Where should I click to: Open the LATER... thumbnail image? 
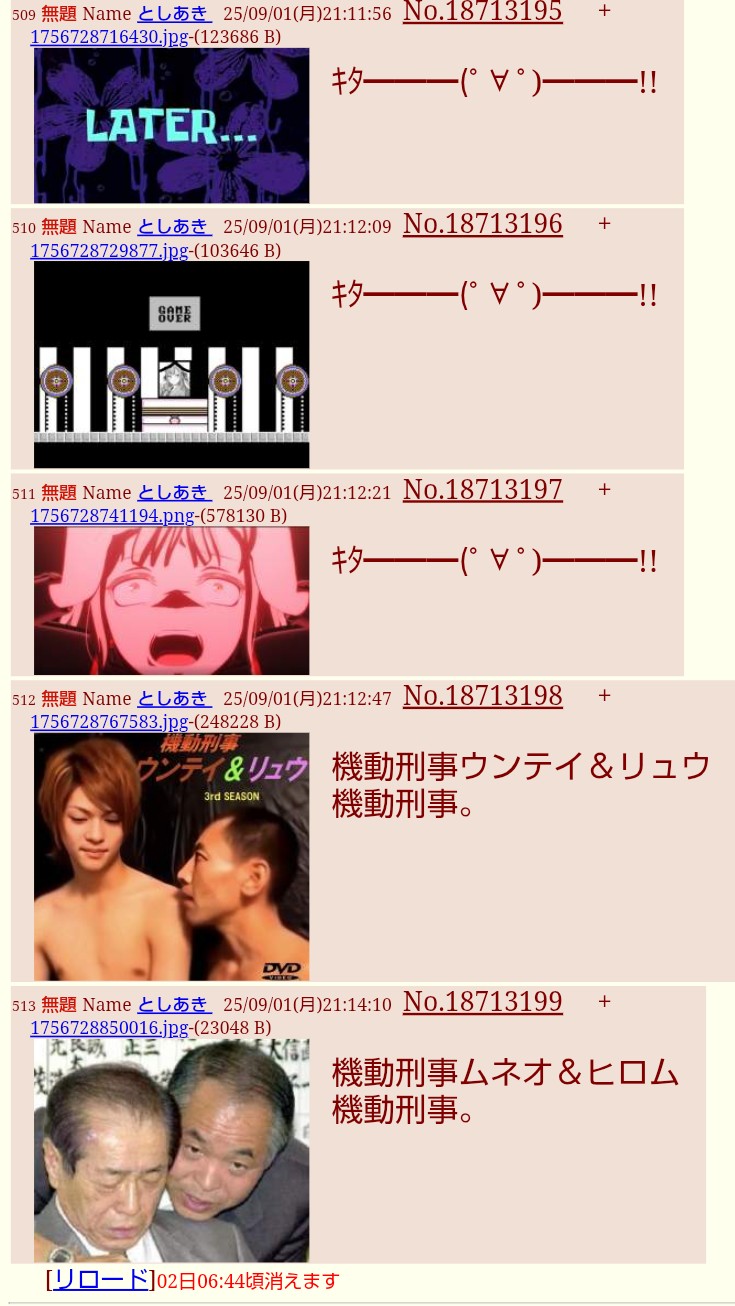[171, 125]
